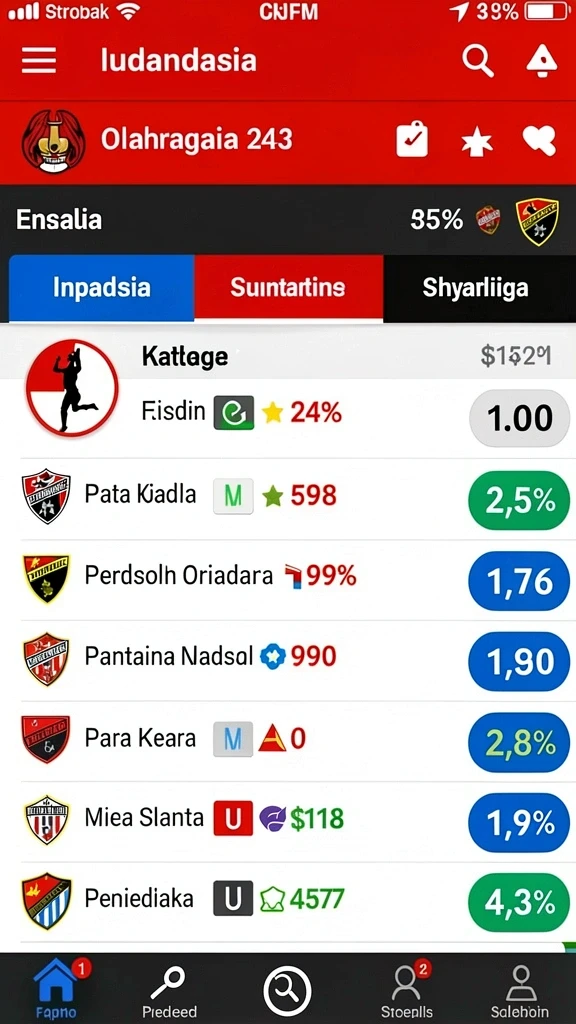Select the Suintartins tab
This screenshot has height=1024, width=576.
[x=288, y=287]
